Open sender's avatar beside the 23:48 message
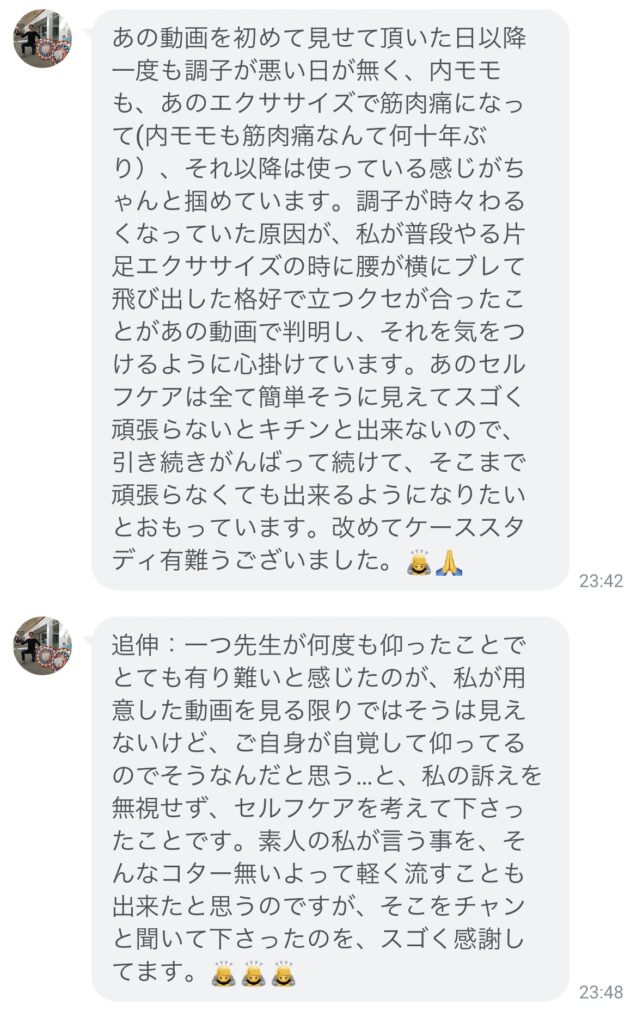 (x=42, y=645)
